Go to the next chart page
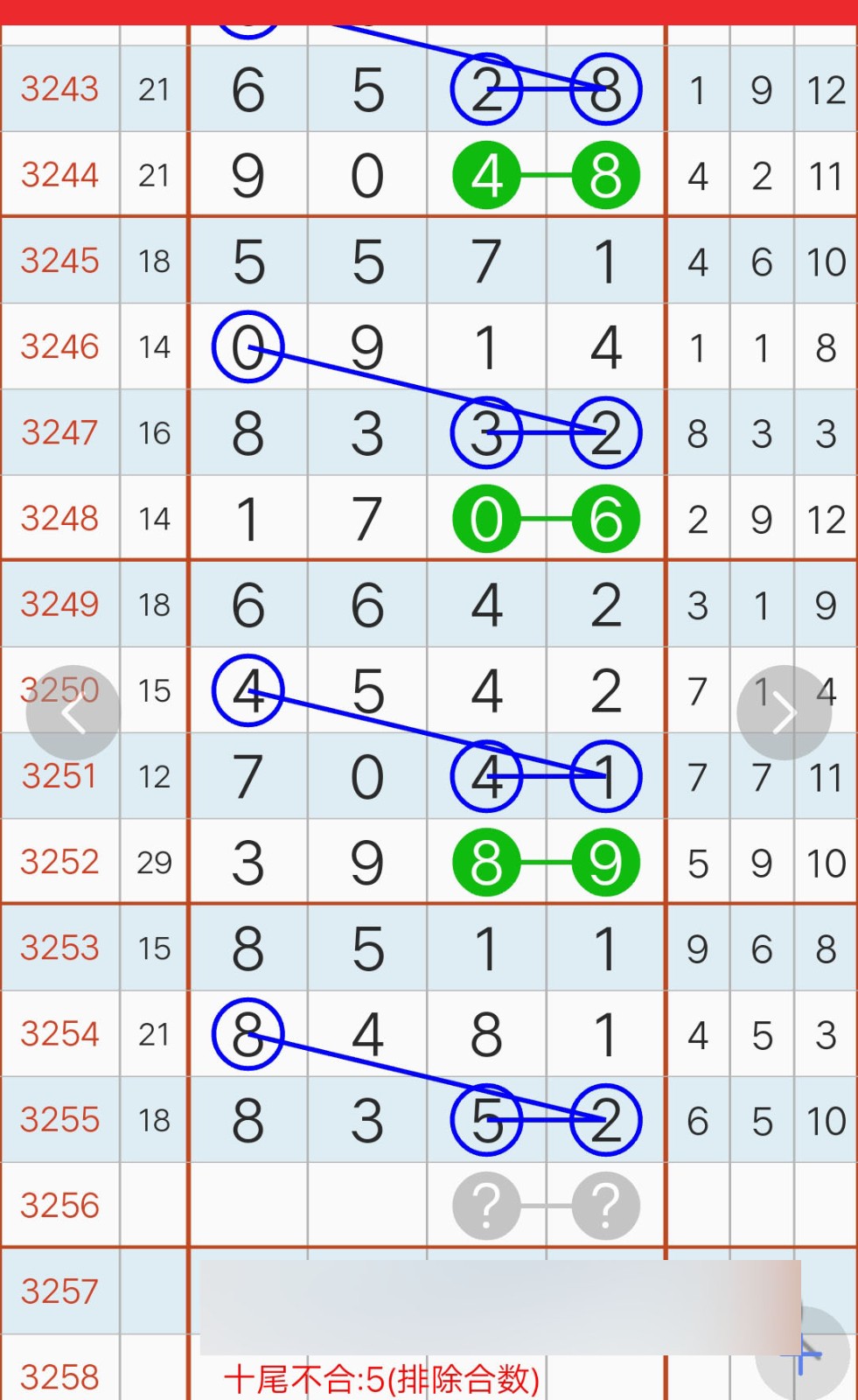 (x=784, y=713)
